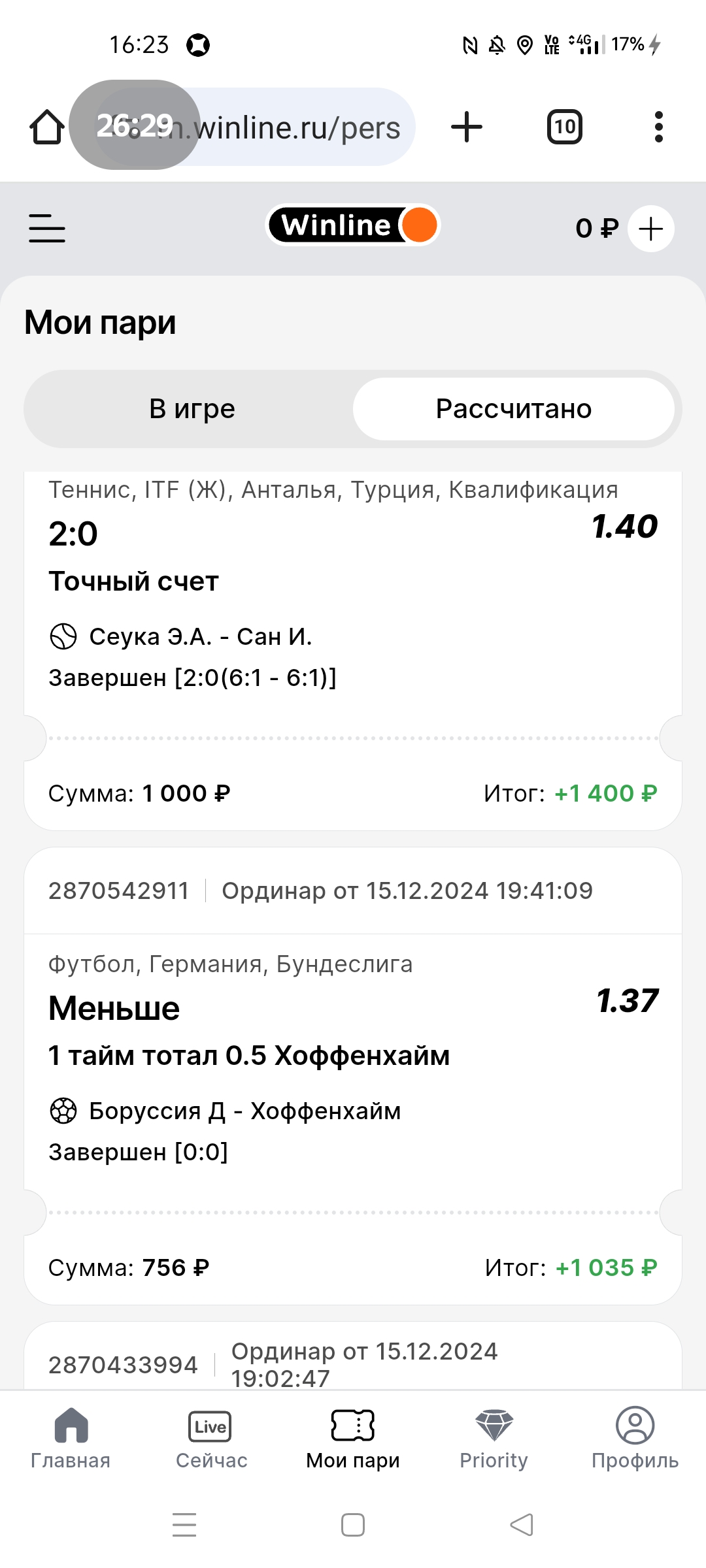
Task: Open the browser overflow menu
Action: (659, 127)
